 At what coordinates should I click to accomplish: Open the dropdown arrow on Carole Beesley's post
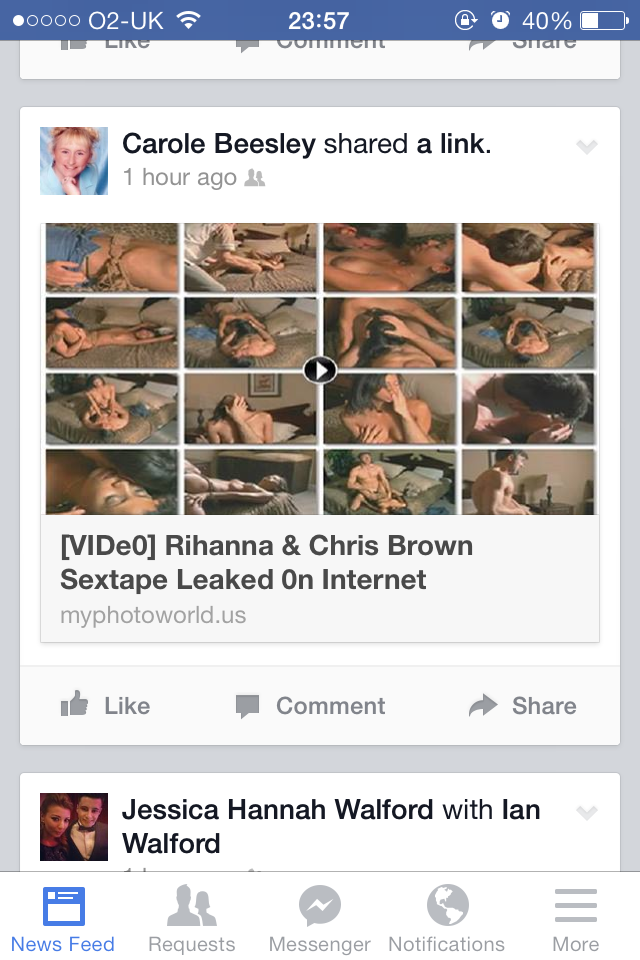[587, 147]
